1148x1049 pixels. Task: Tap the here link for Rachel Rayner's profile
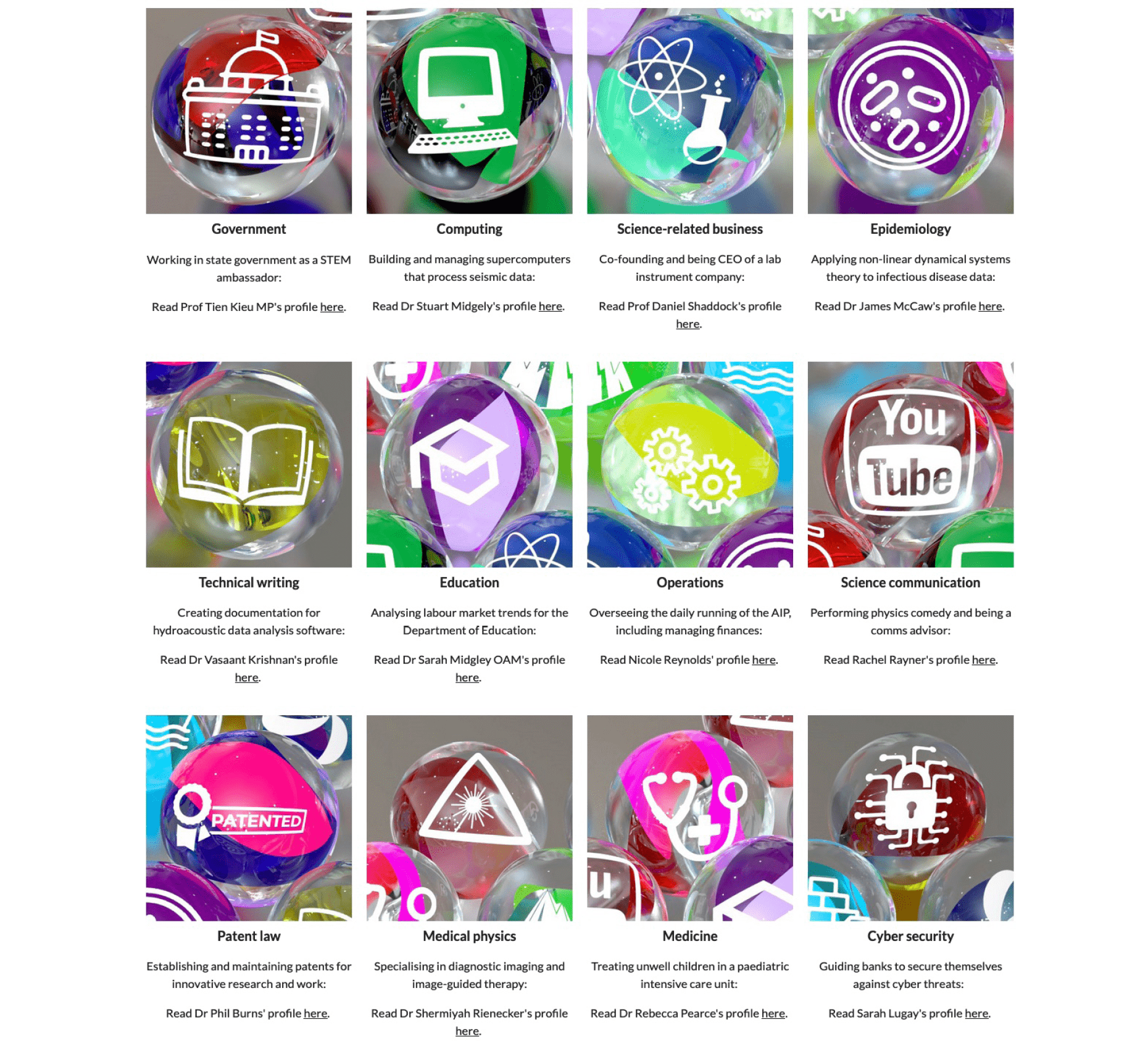click(x=983, y=660)
